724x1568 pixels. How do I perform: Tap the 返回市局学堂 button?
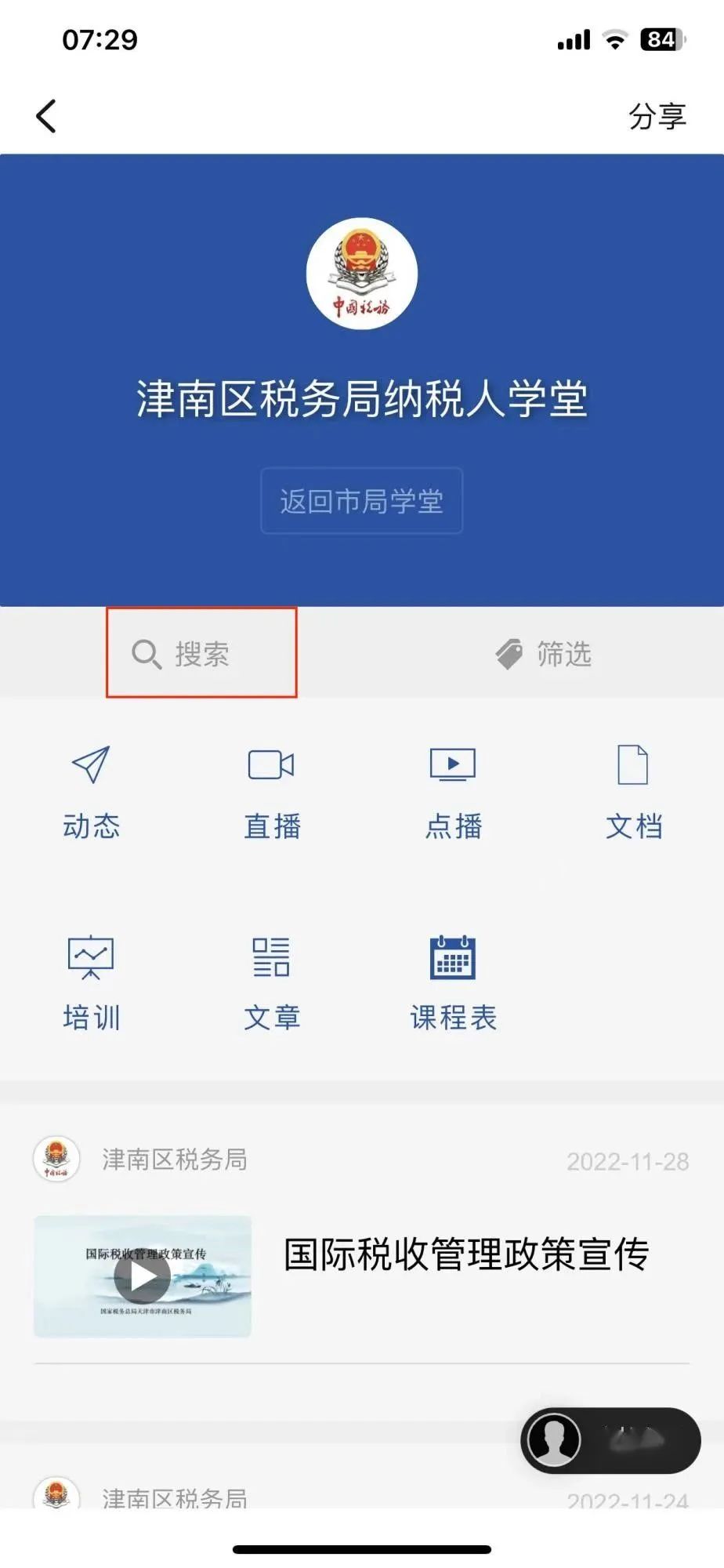click(x=361, y=501)
